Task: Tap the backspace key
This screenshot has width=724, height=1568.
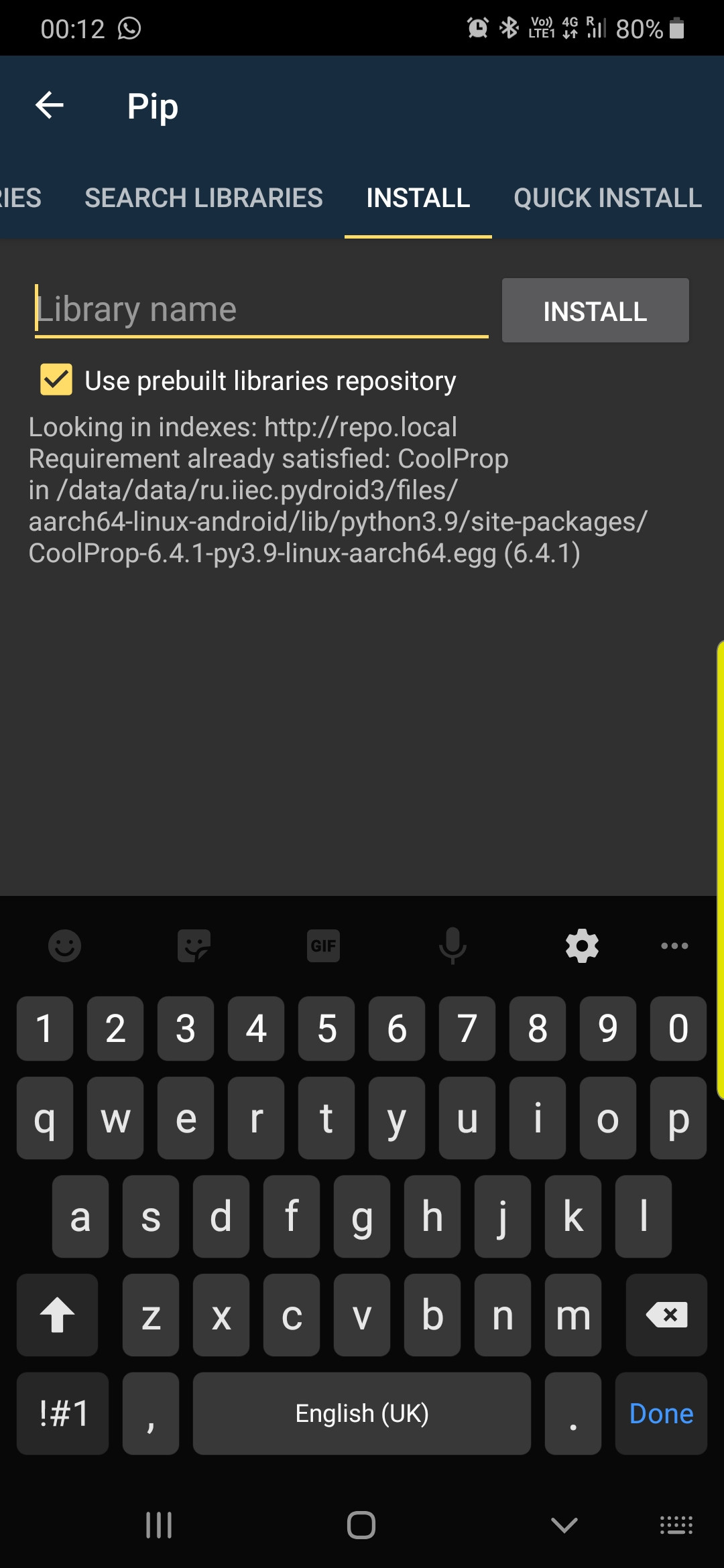Action: [x=666, y=1315]
